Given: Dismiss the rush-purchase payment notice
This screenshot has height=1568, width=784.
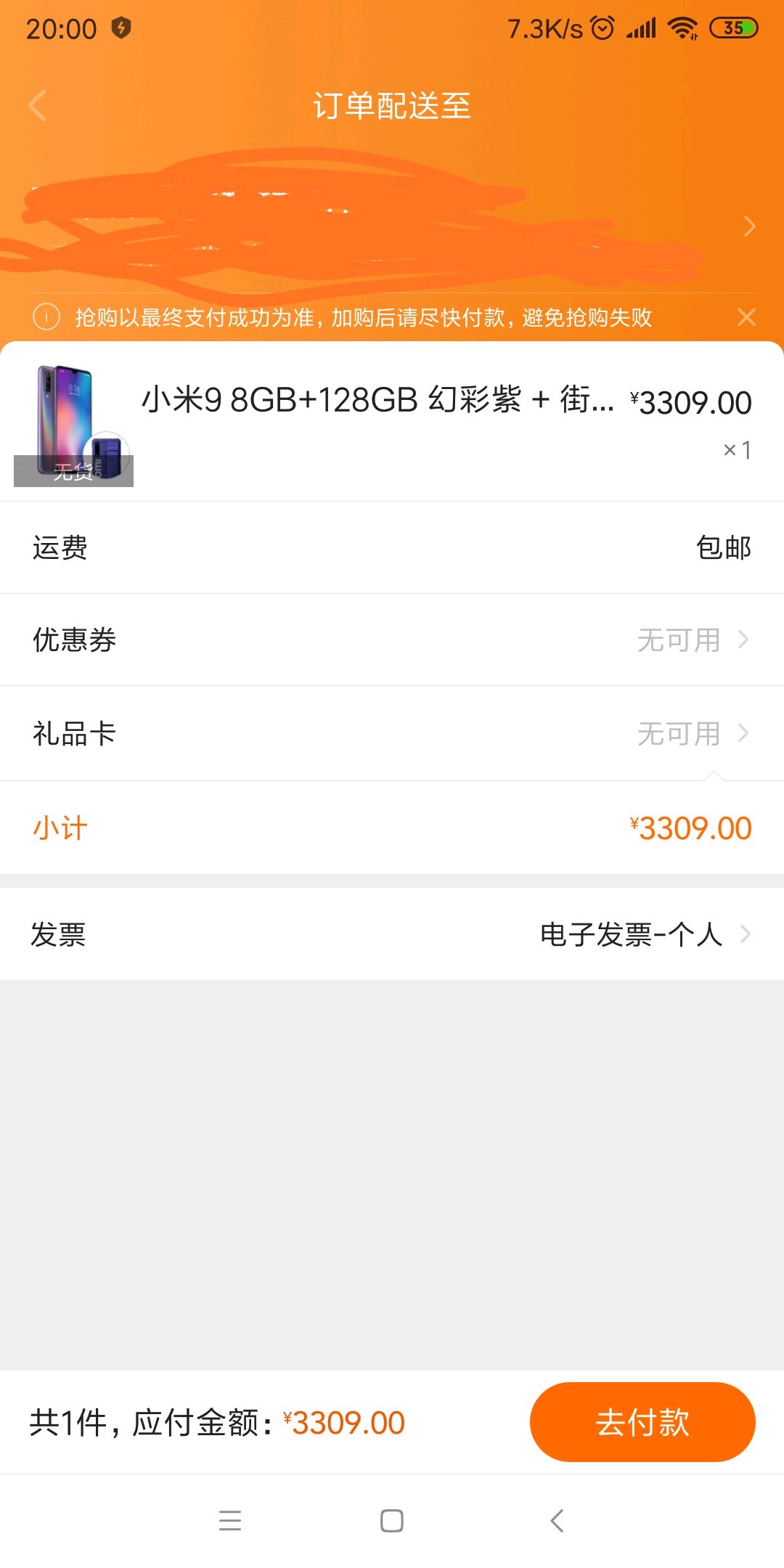Looking at the screenshot, I should pyautogui.click(x=746, y=317).
